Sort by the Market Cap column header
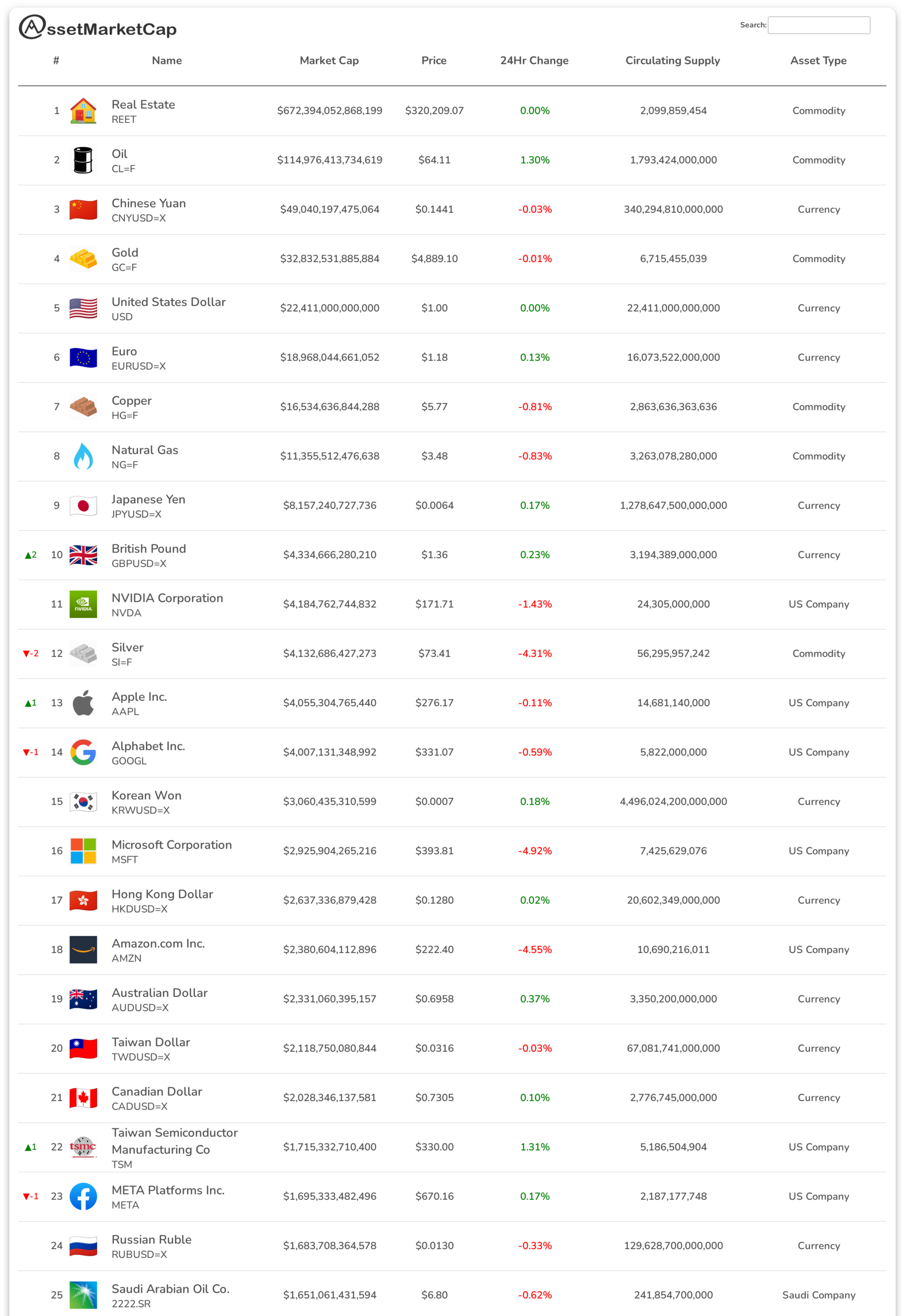 point(330,61)
